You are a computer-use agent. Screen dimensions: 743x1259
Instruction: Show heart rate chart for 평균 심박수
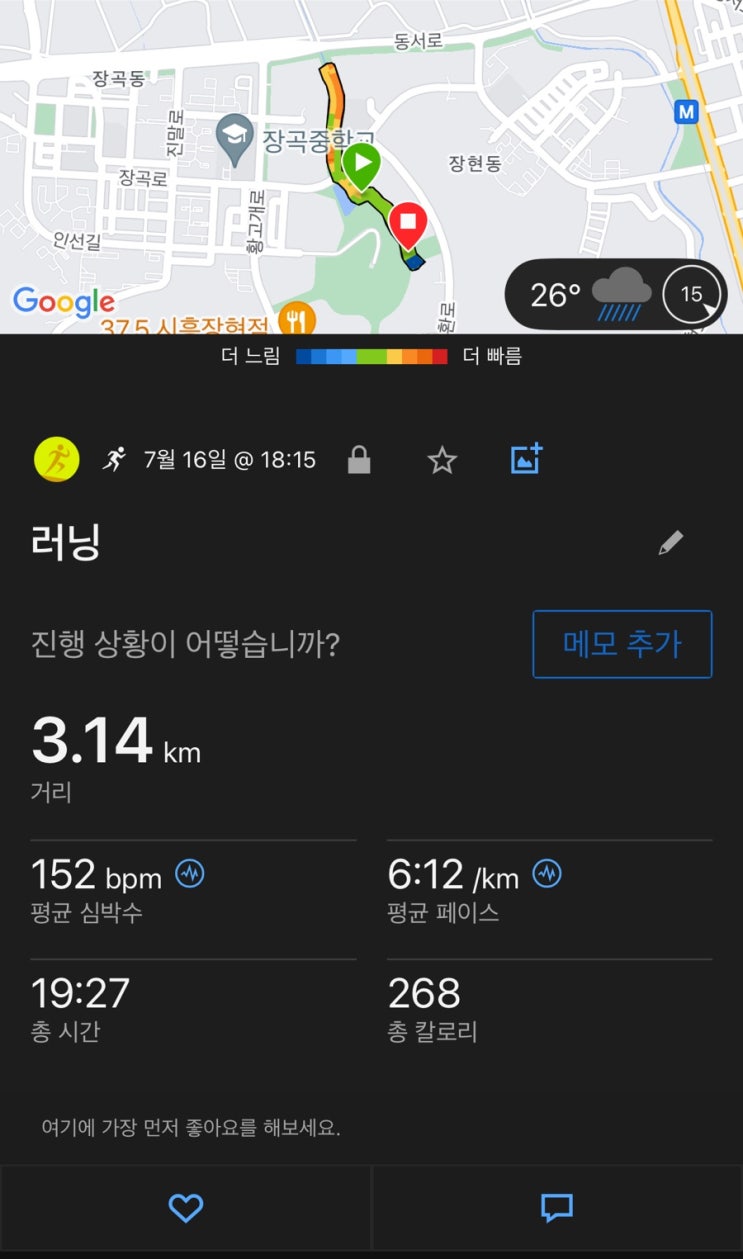(190, 874)
